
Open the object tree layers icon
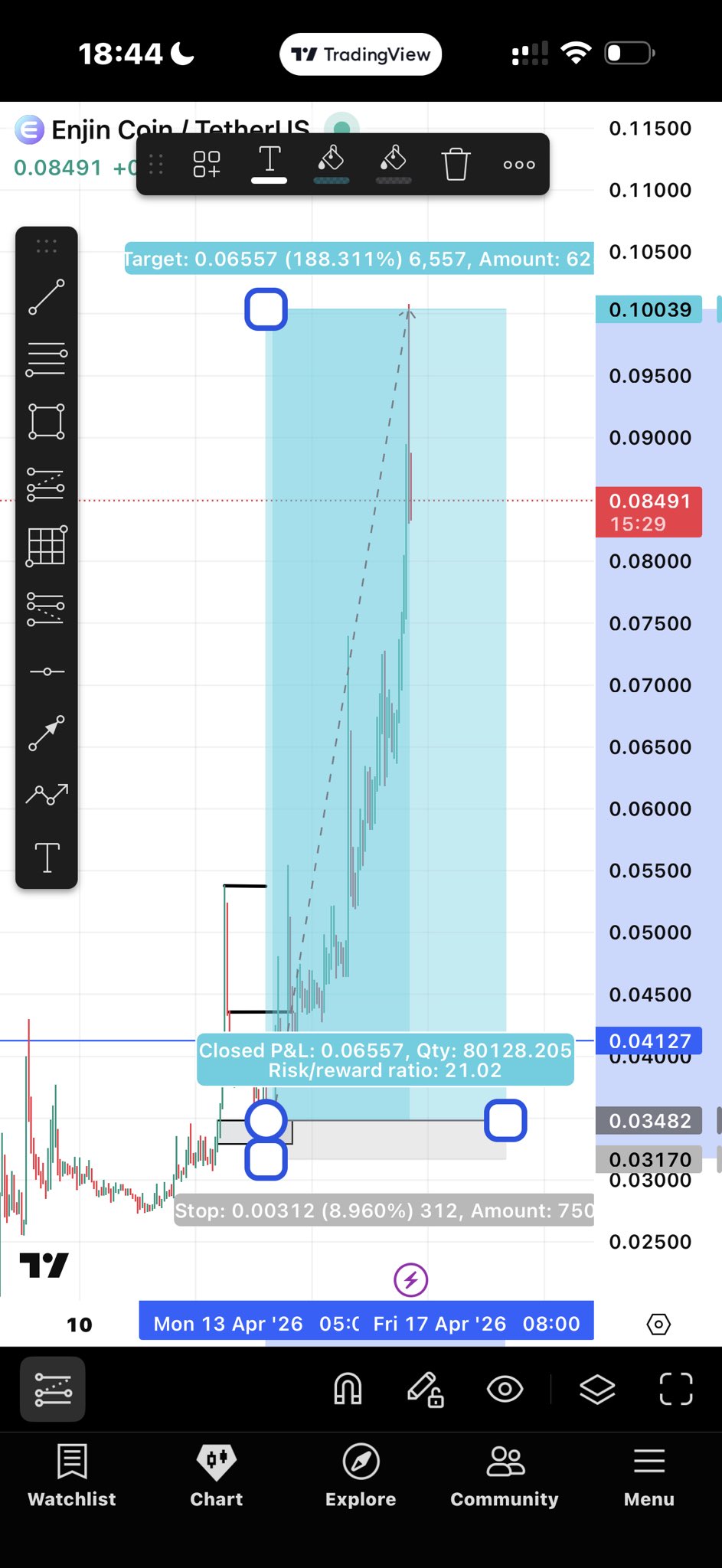point(597,1389)
